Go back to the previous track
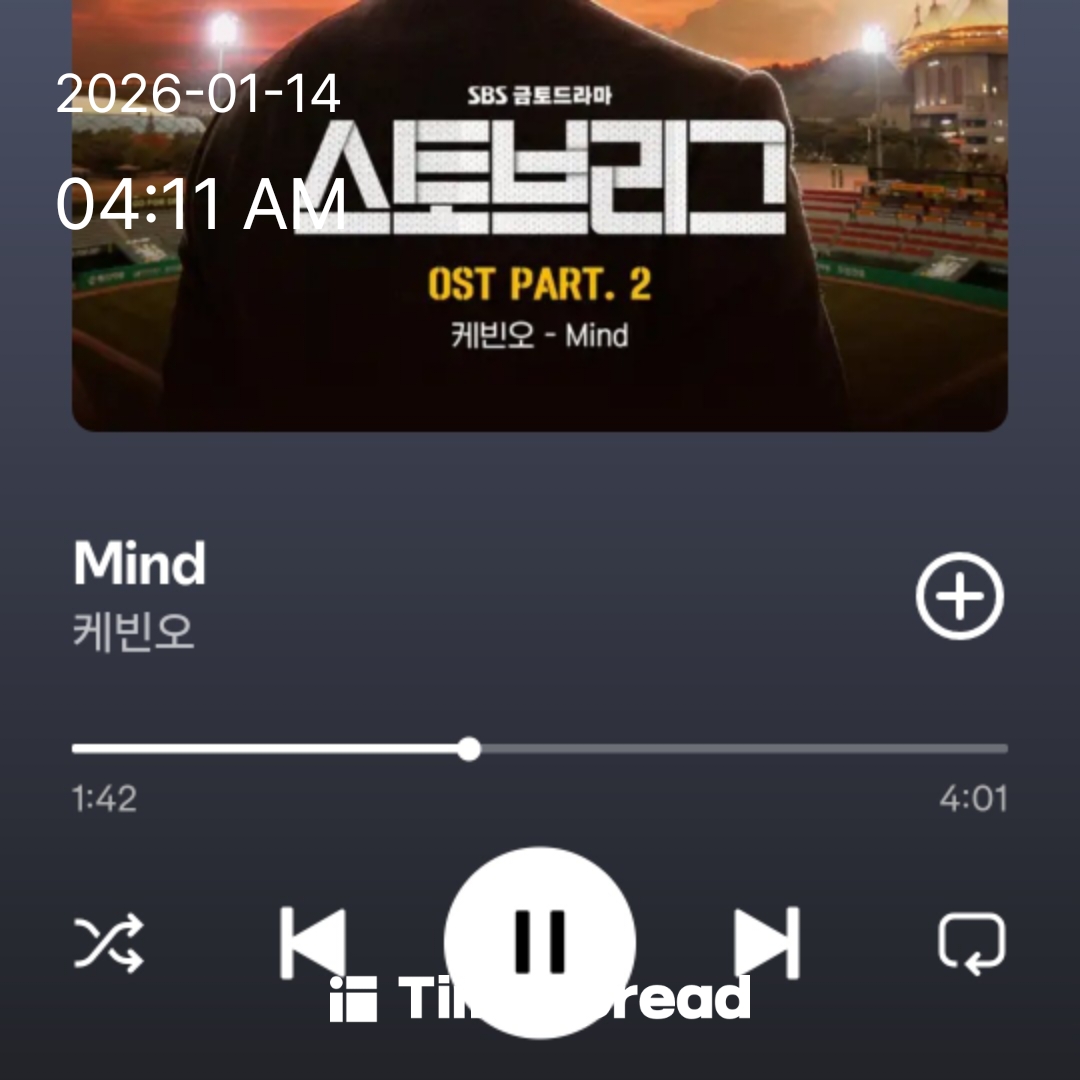The image size is (1080, 1080). tap(312, 942)
